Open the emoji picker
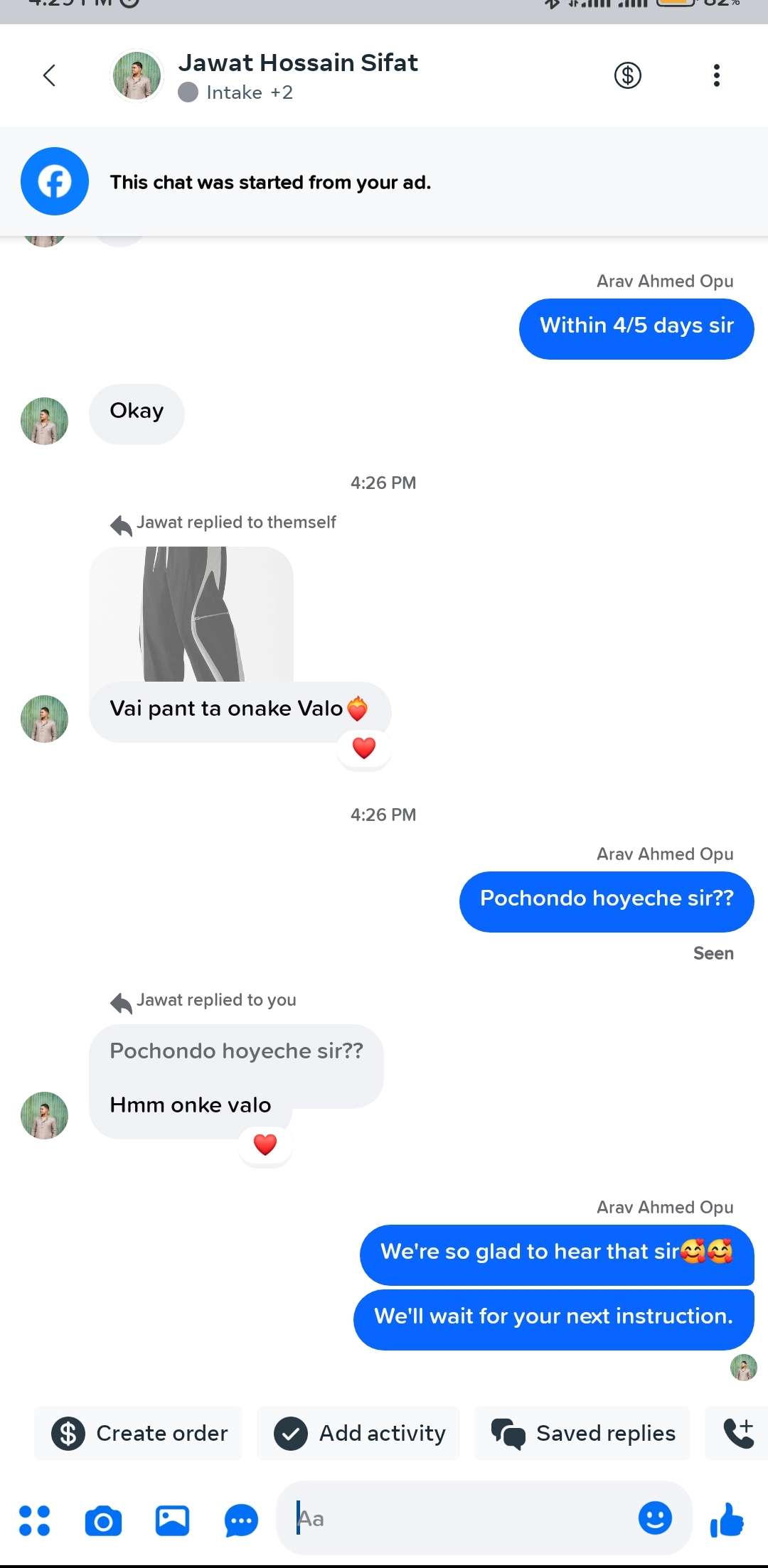 point(654,1519)
